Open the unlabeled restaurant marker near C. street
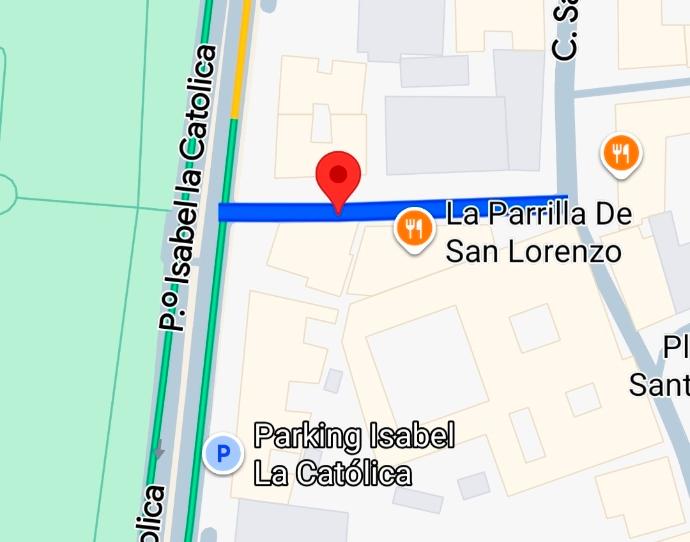The height and width of the screenshot is (542, 690). pos(621,154)
